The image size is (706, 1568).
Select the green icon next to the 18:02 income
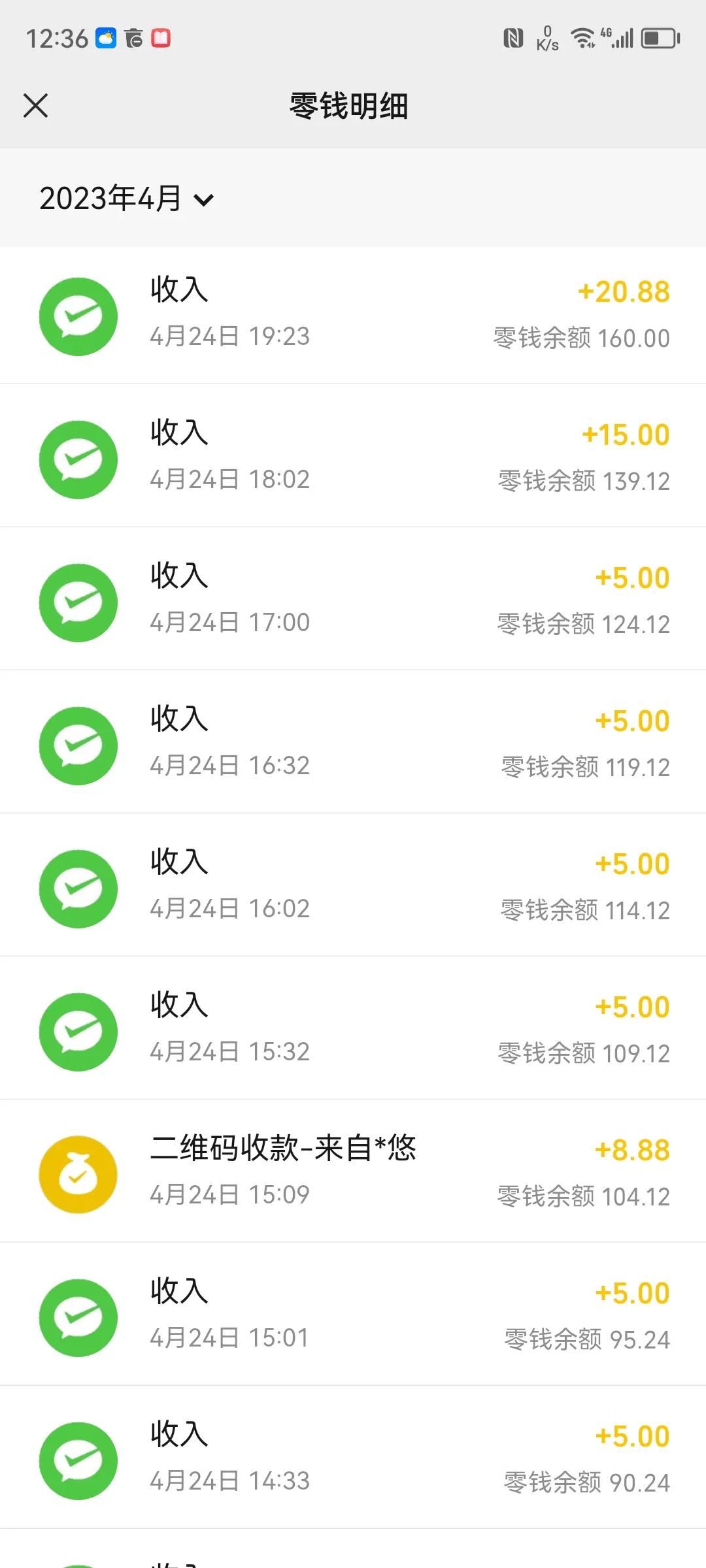pos(78,459)
